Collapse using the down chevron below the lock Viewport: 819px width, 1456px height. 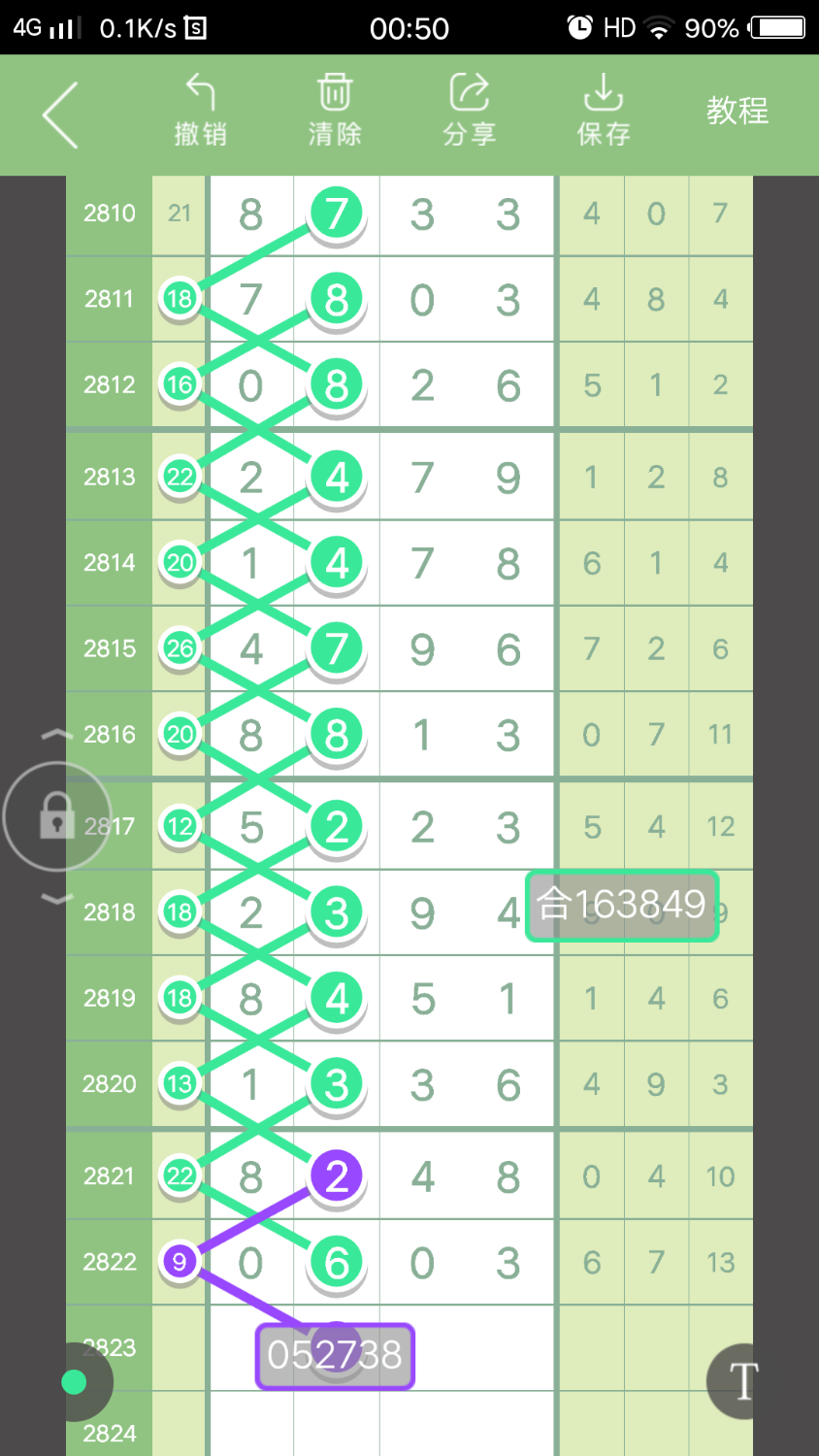pyautogui.click(x=56, y=899)
